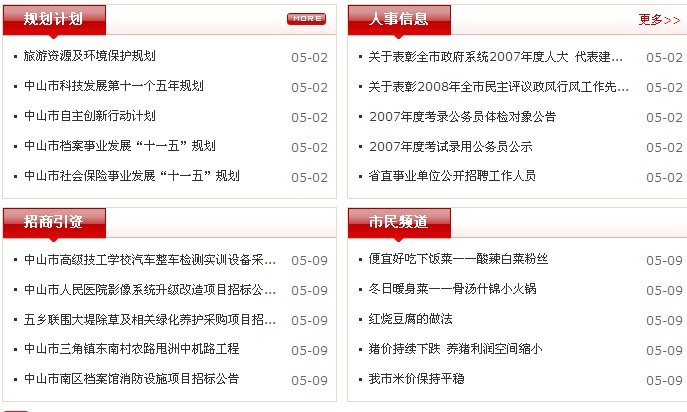Open 中山市自主创新行动计划
Screen dimensions: 687x412
pos(90,116)
